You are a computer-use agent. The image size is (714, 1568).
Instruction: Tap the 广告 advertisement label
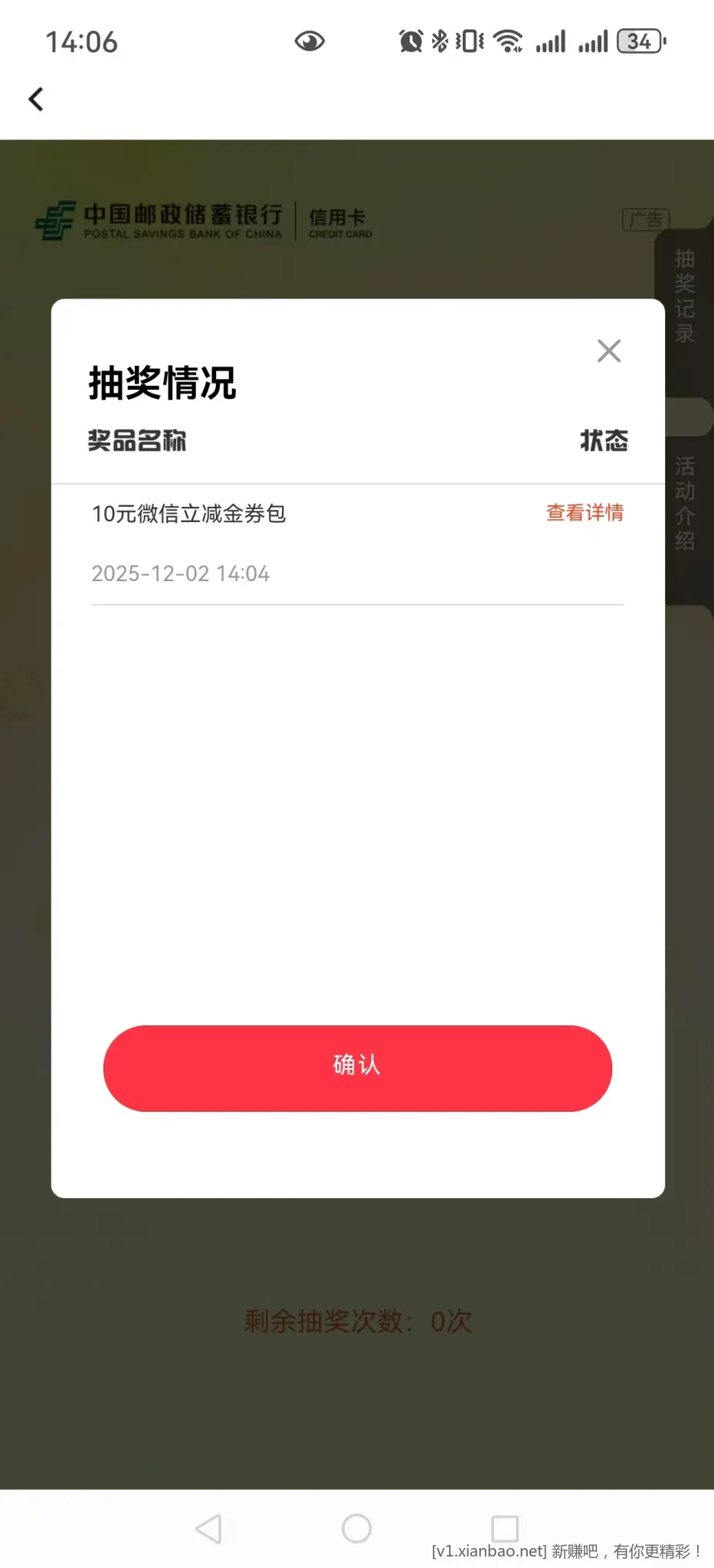click(646, 220)
